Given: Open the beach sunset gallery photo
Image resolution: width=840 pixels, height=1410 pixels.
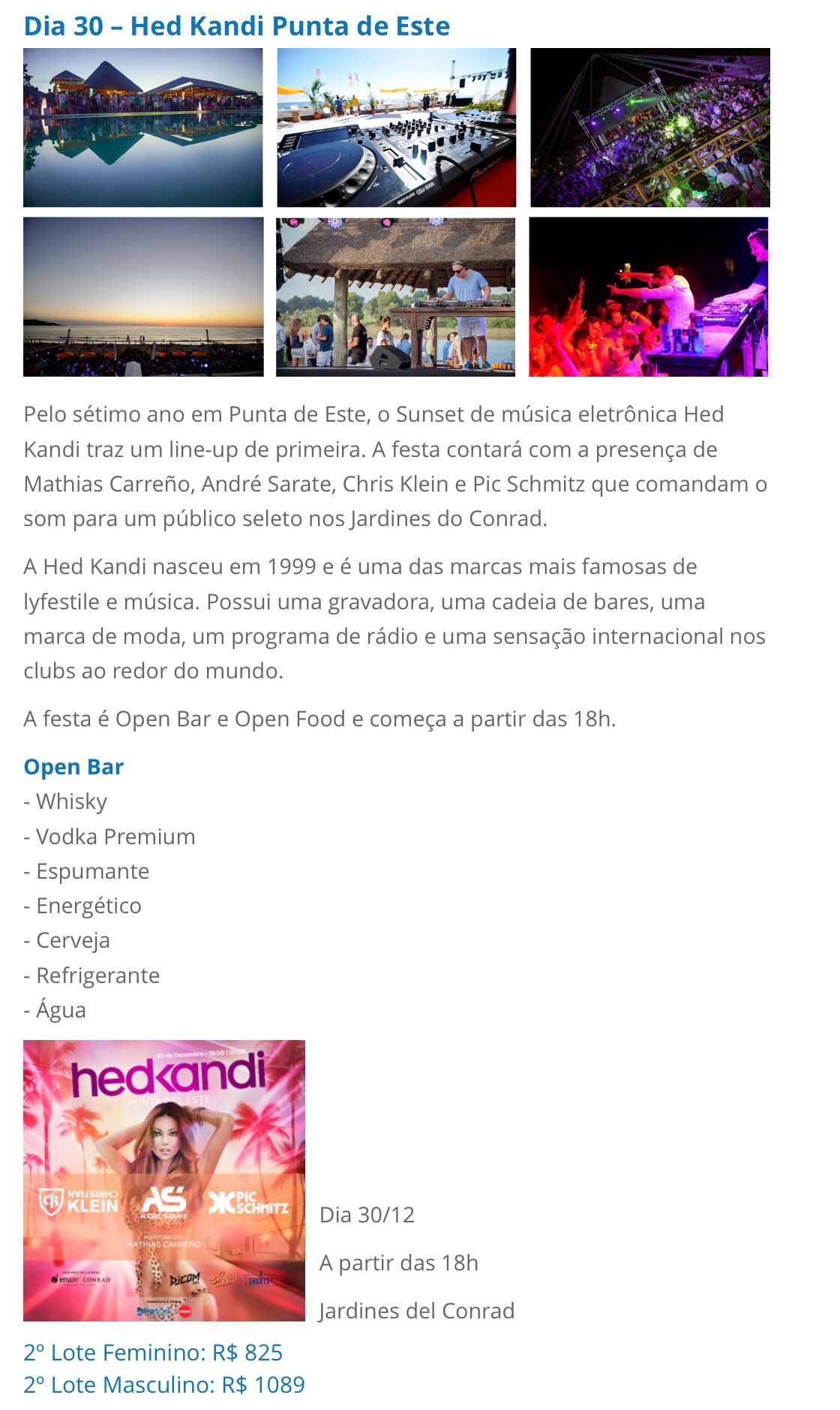Looking at the screenshot, I should (x=142, y=297).
